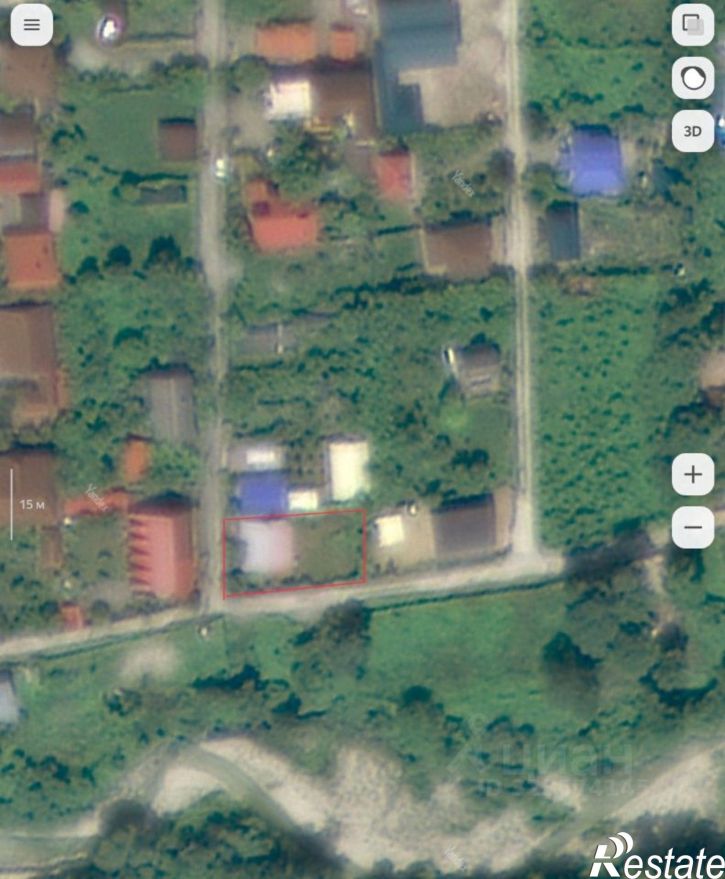Tap the round area selection icon

coord(692,78)
